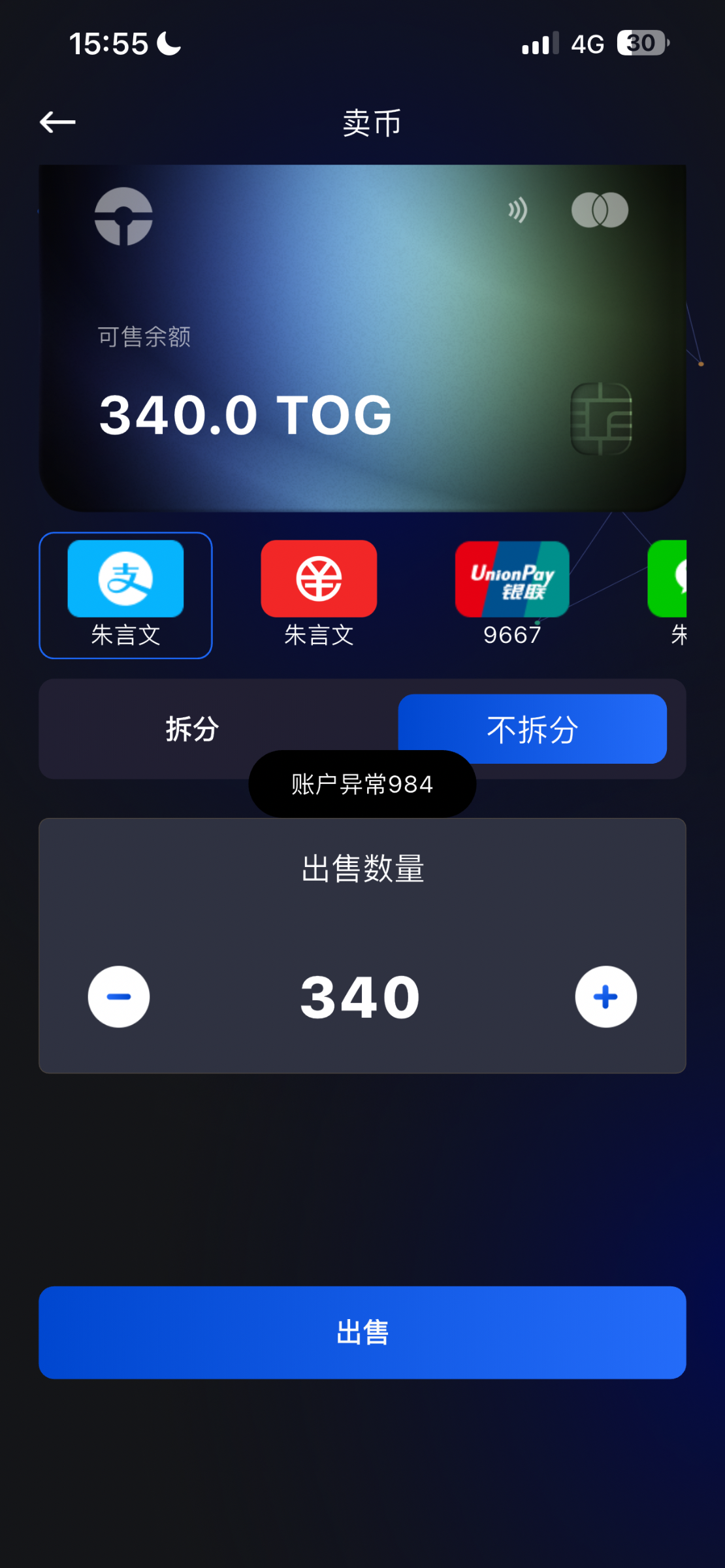
Task: Enable the 拆分 split option
Action: point(191,730)
